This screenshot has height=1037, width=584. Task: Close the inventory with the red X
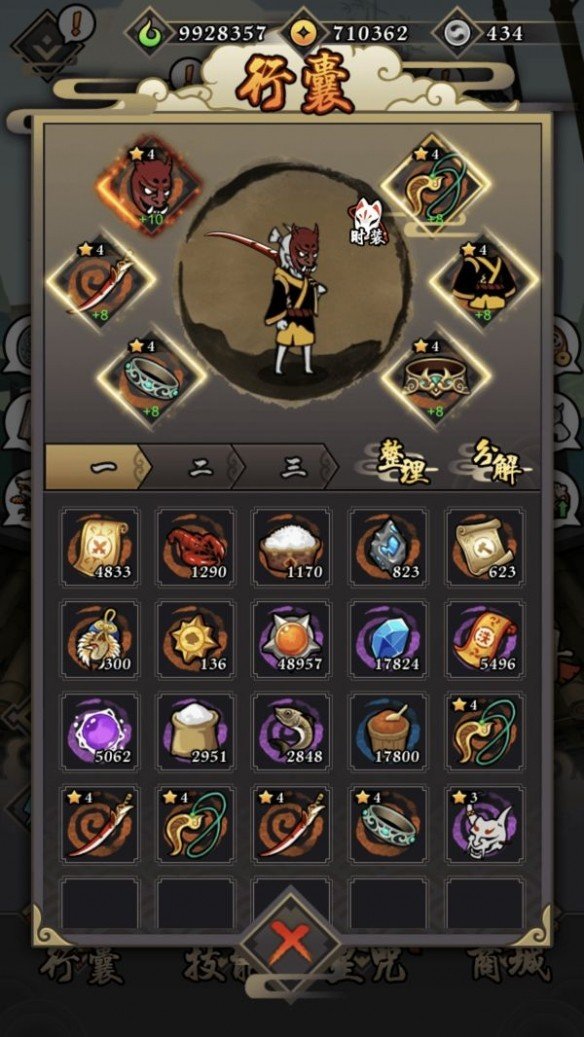(290, 942)
